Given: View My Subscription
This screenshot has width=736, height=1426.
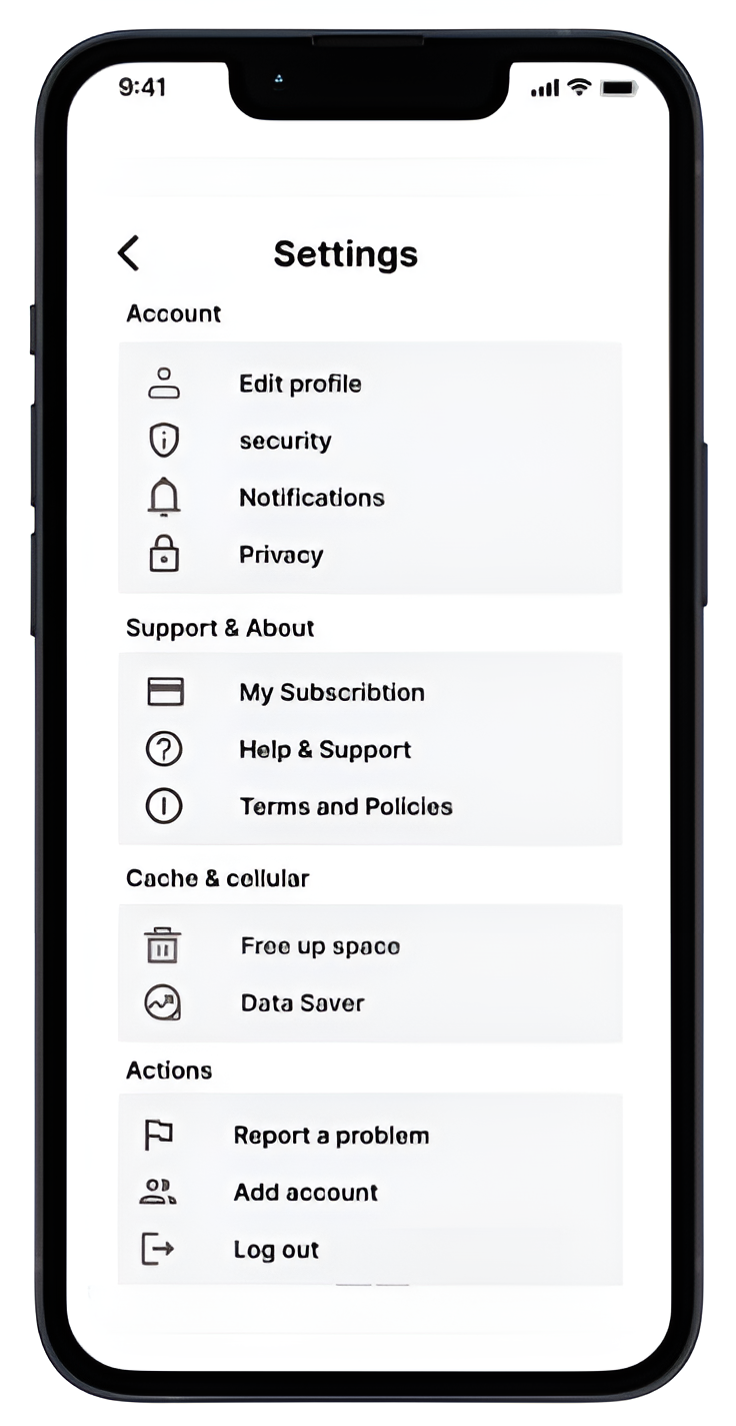Looking at the screenshot, I should [x=331, y=692].
